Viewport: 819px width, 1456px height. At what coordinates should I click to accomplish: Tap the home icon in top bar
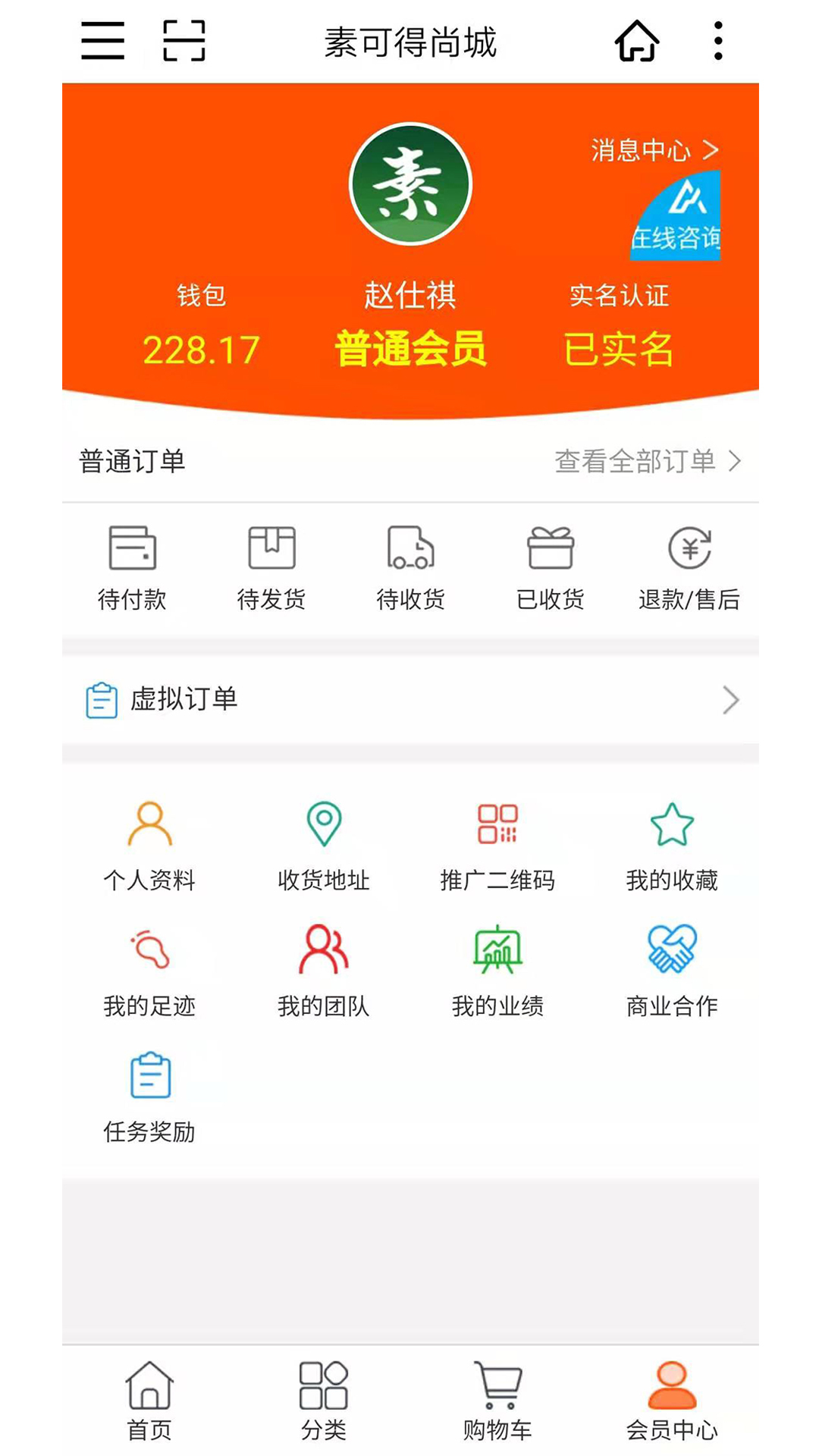tap(636, 41)
